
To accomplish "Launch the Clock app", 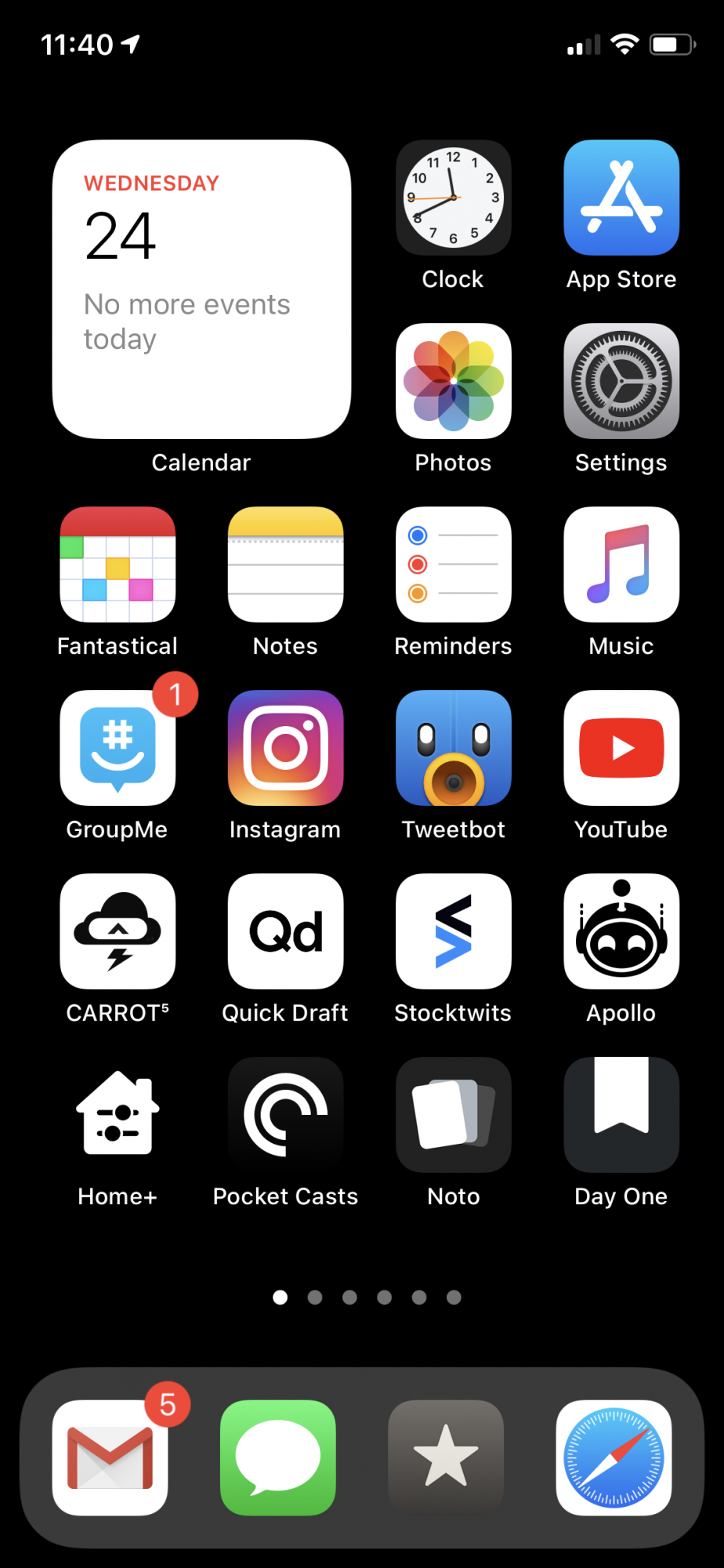I will click(453, 198).
